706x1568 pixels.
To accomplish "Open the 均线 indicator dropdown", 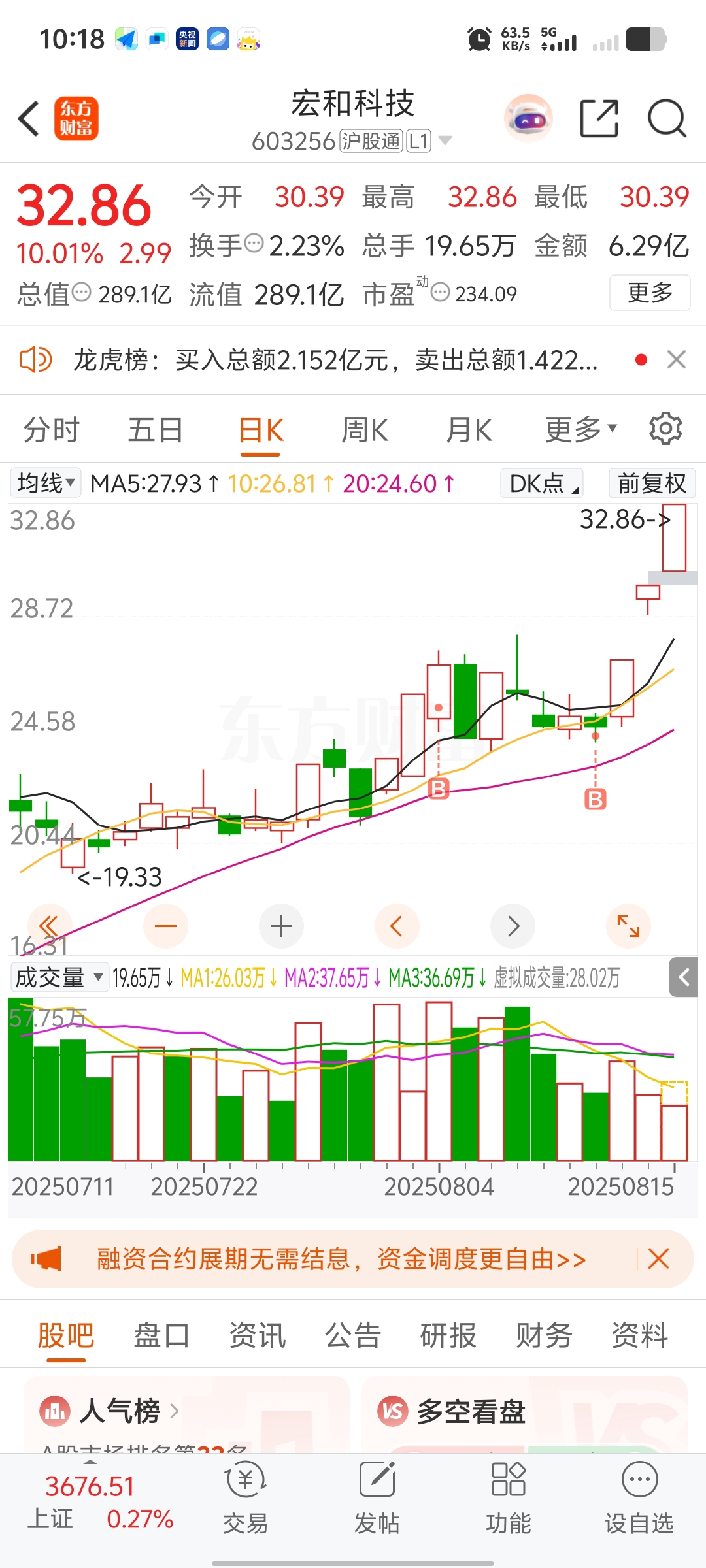I will (x=46, y=483).
